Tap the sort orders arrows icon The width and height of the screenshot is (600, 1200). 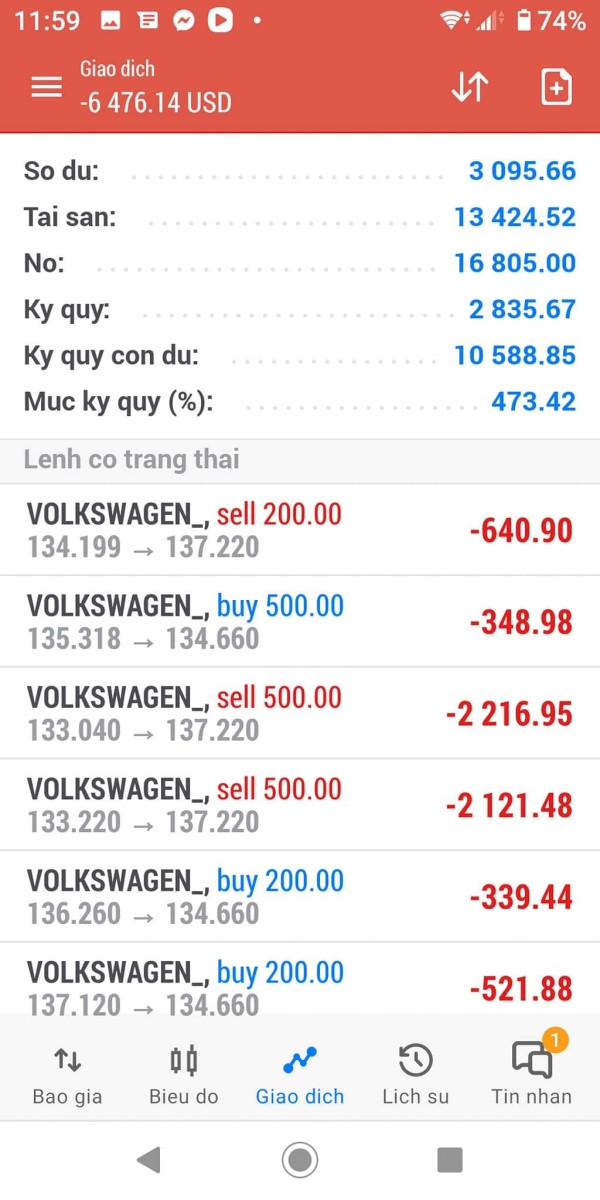point(469,87)
